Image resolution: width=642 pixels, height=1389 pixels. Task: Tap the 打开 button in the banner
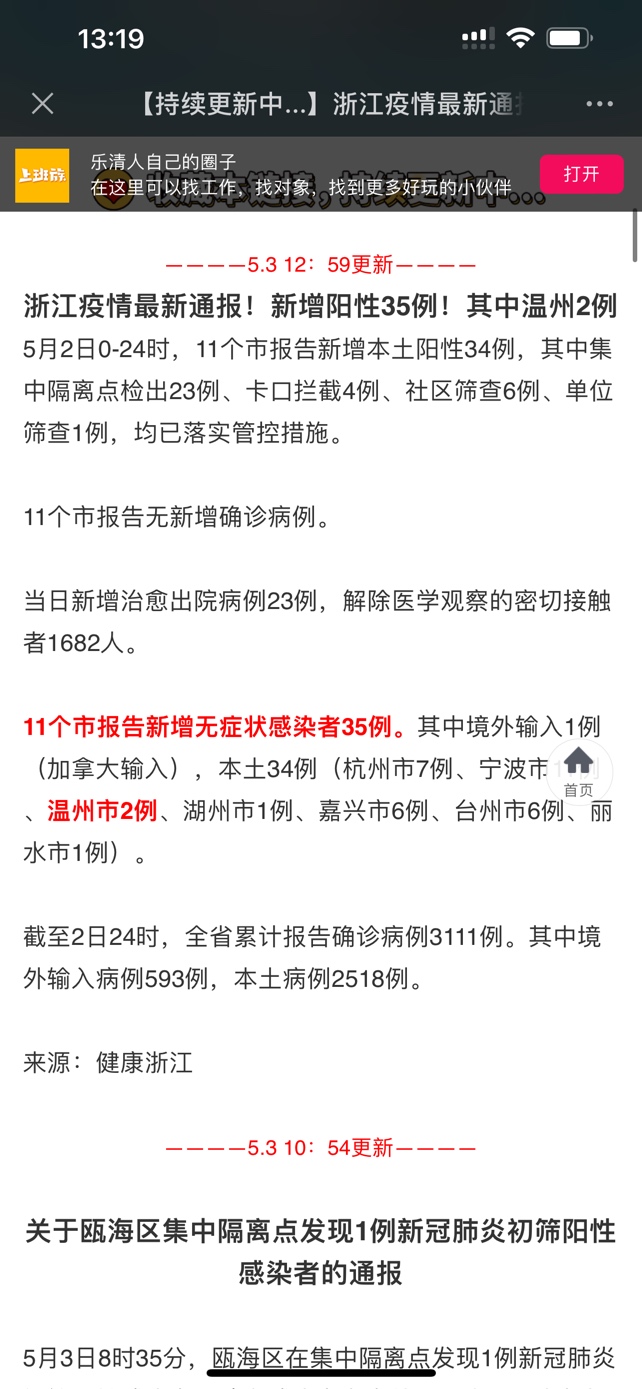(x=581, y=174)
